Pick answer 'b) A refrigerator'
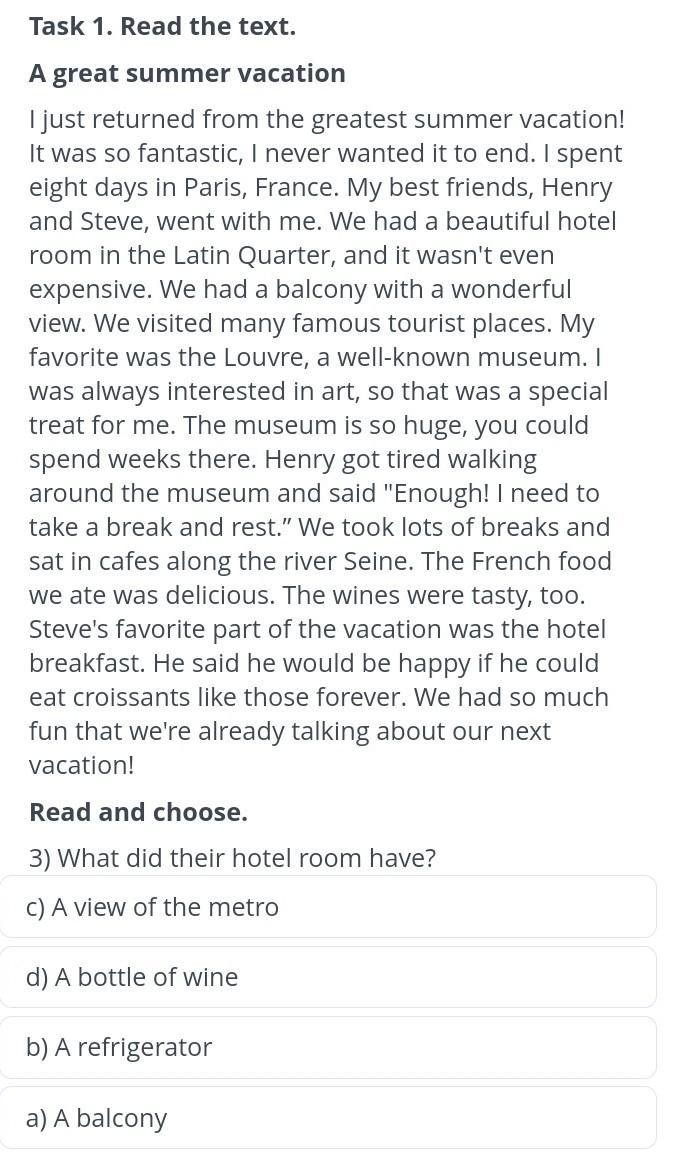The image size is (687, 1155). tap(328, 1047)
